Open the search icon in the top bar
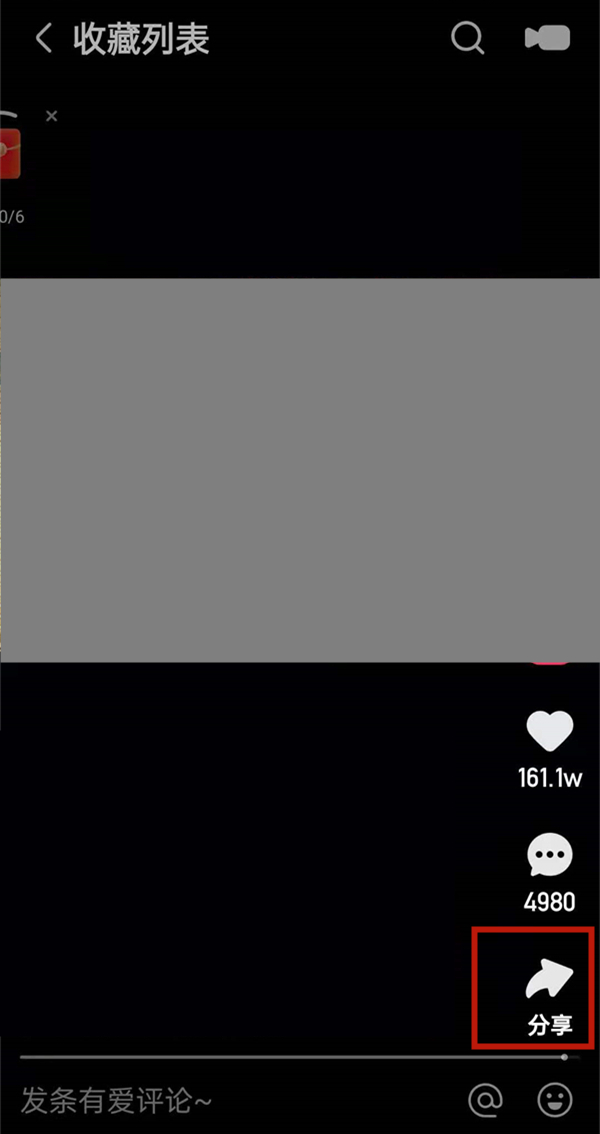 pyautogui.click(x=467, y=38)
